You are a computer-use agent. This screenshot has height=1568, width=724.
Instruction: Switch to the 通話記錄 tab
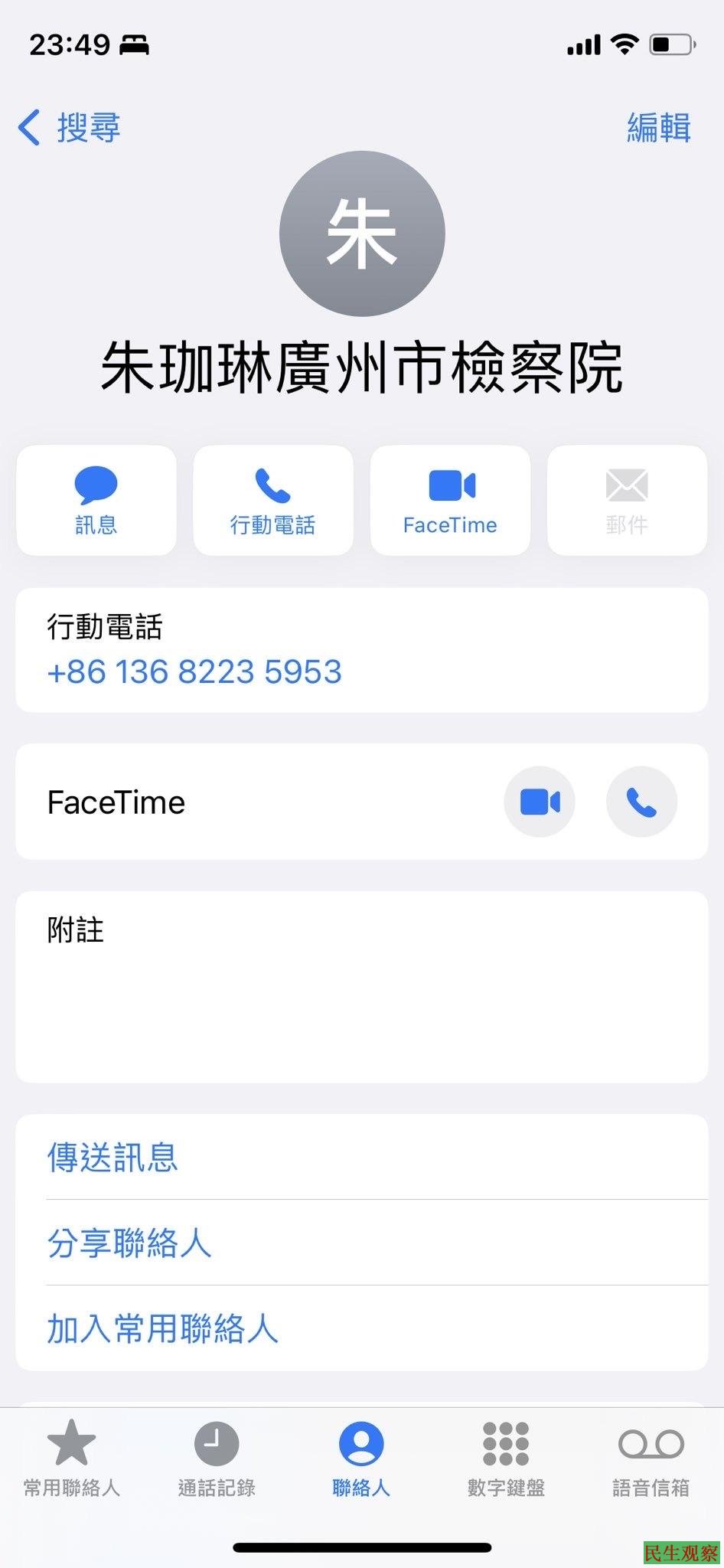[217, 1458]
